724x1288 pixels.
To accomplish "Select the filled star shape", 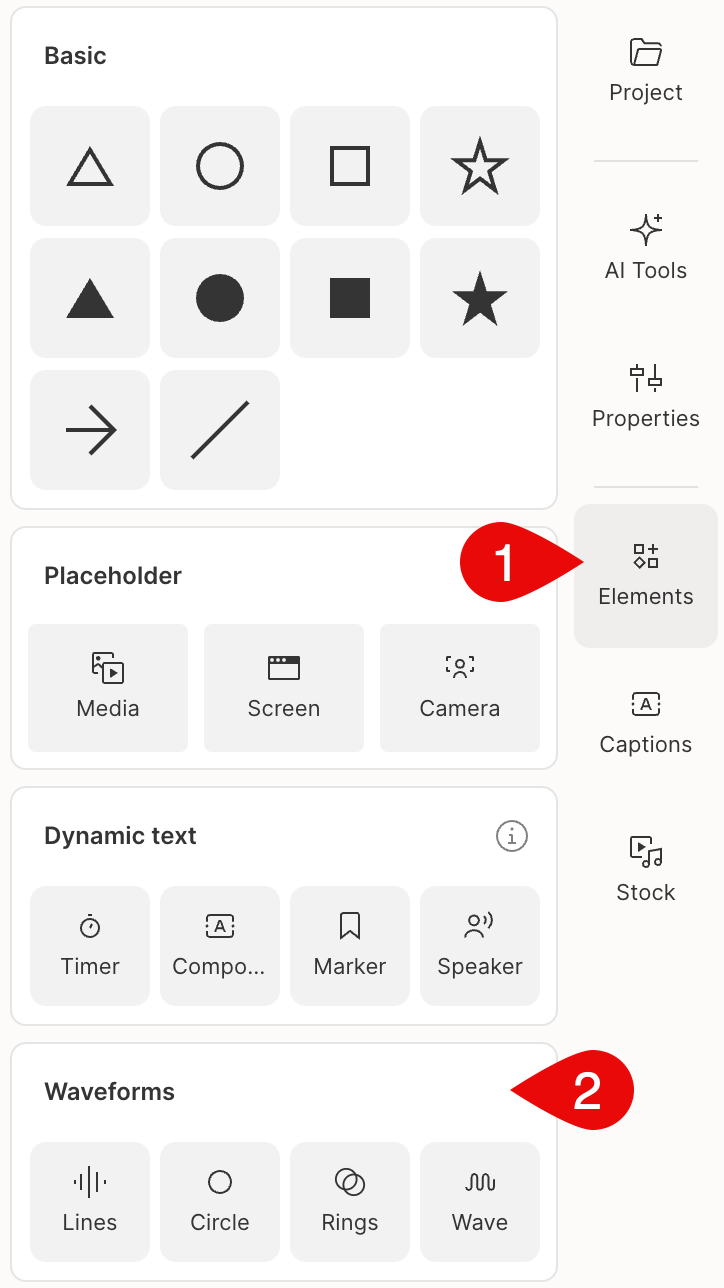I will coord(480,298).
